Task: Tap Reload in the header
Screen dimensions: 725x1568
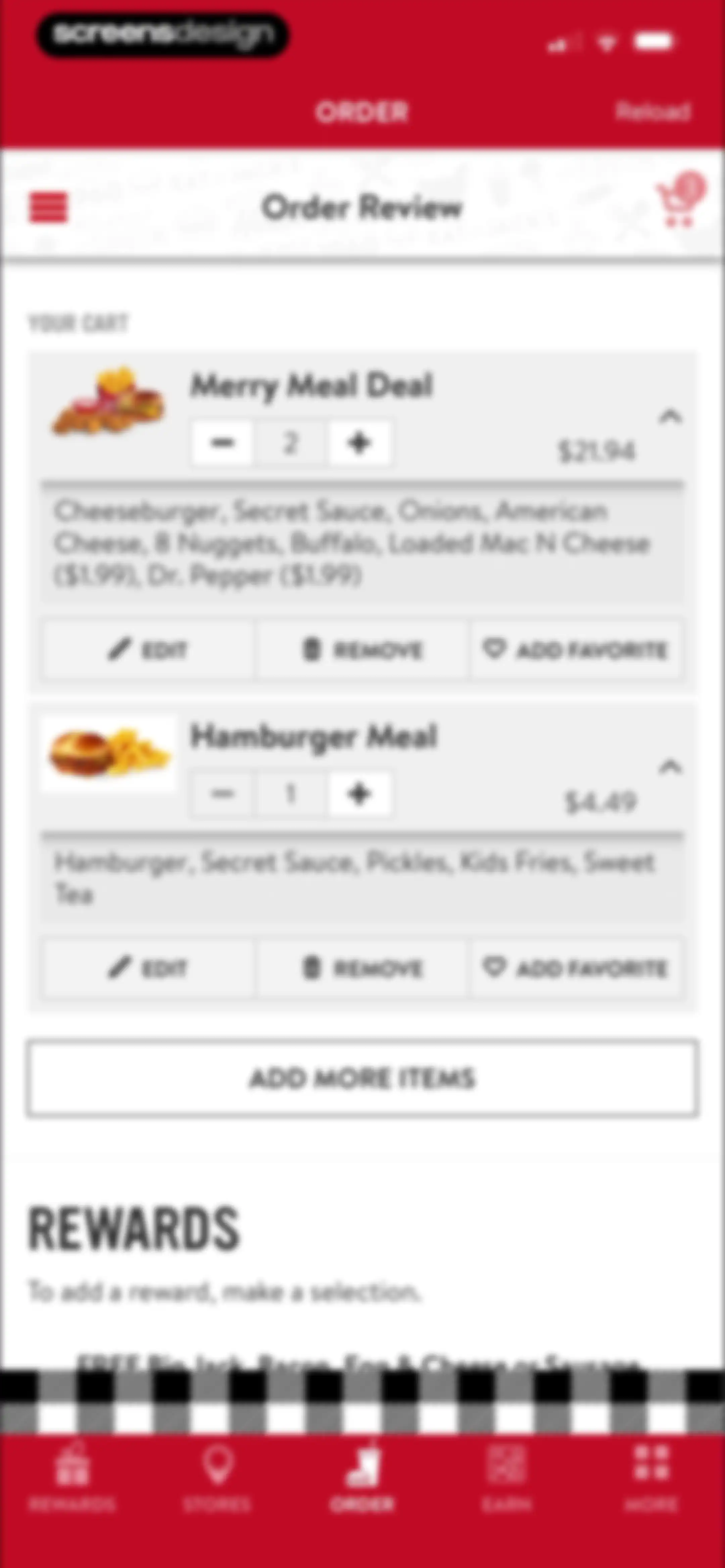Action: point(652,111)
